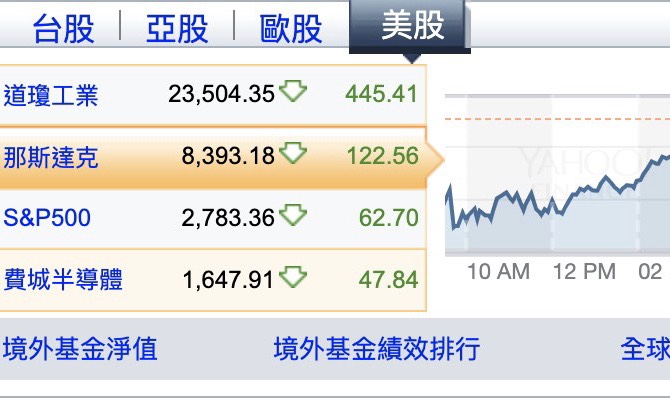This screenshot has width=670, height=402.
Task: Switch to the 歐股 tab
Action: pyautogui.click(x=291, y=28)
